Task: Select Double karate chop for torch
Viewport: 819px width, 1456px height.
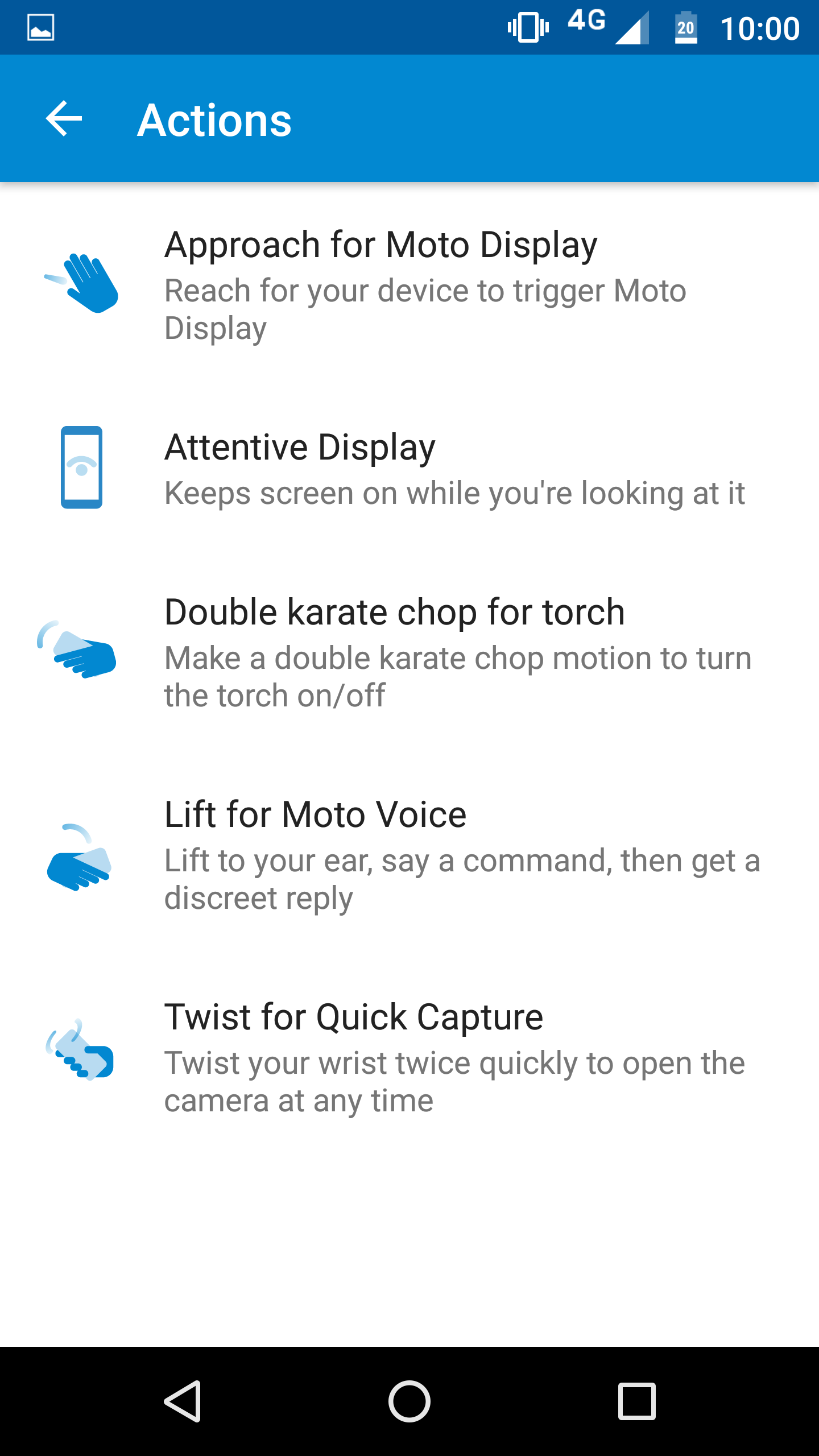Action: 409,651
